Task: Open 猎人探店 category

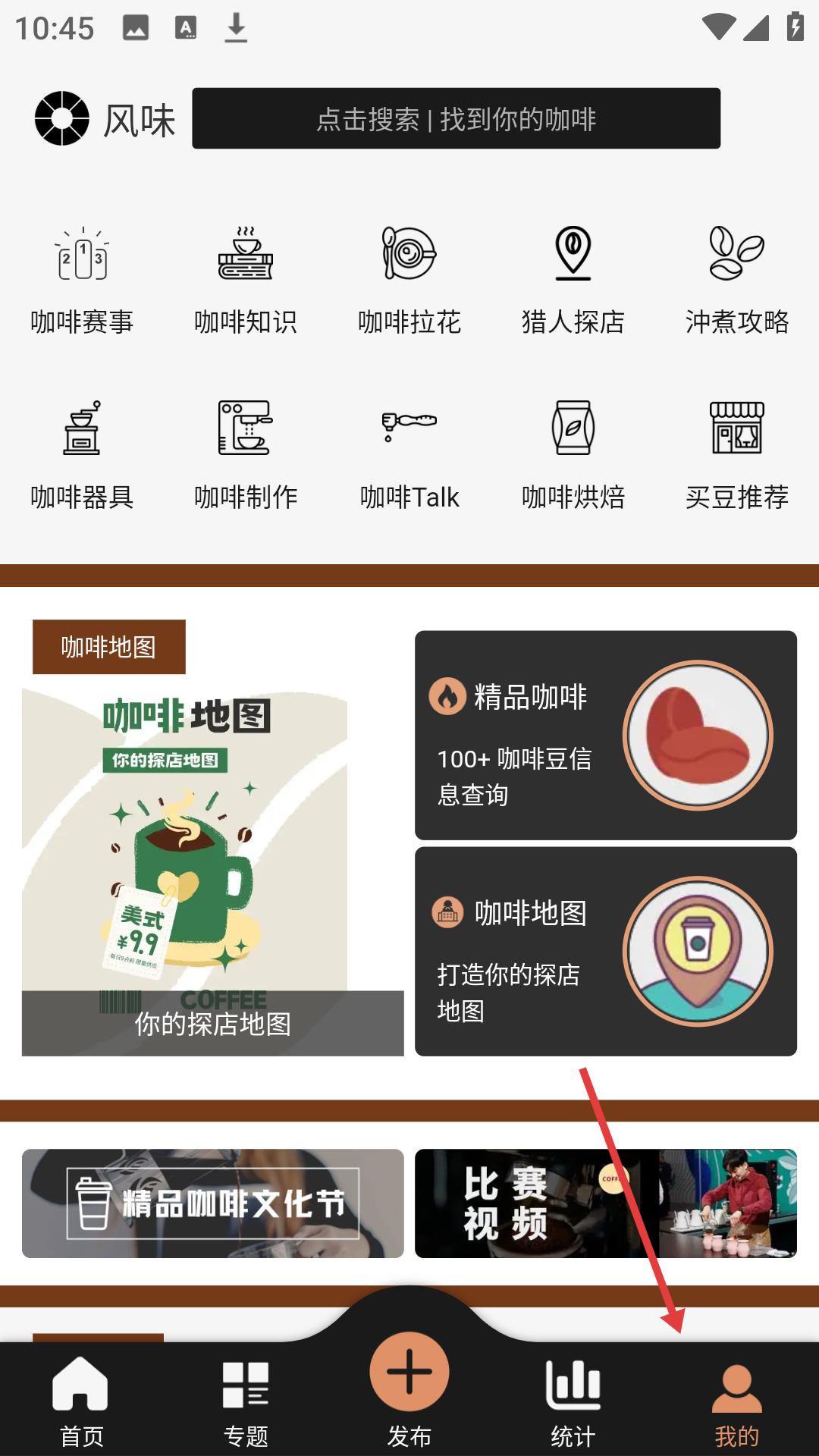Action: 573,281
